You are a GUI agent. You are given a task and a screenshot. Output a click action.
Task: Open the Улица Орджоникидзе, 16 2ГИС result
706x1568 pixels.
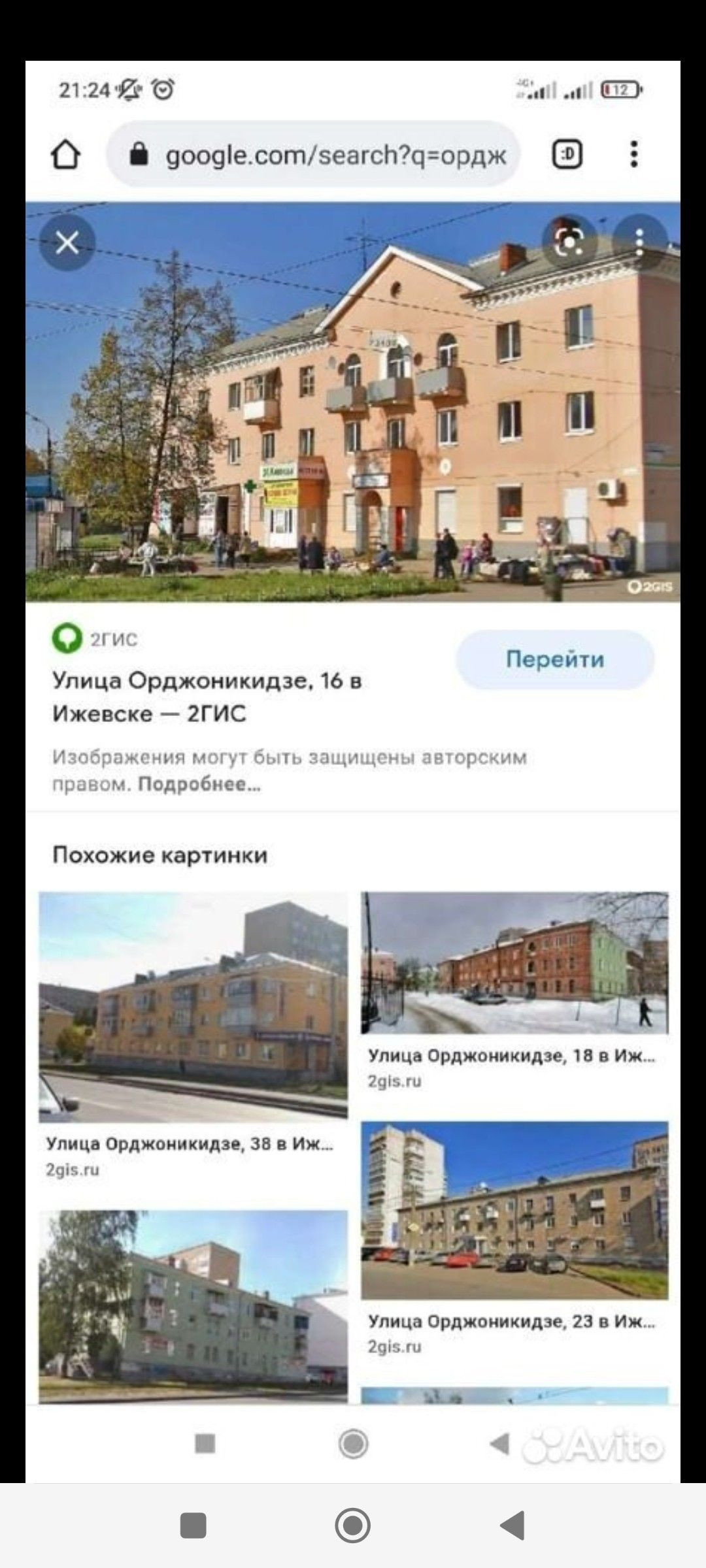click(x=207, y=696)
